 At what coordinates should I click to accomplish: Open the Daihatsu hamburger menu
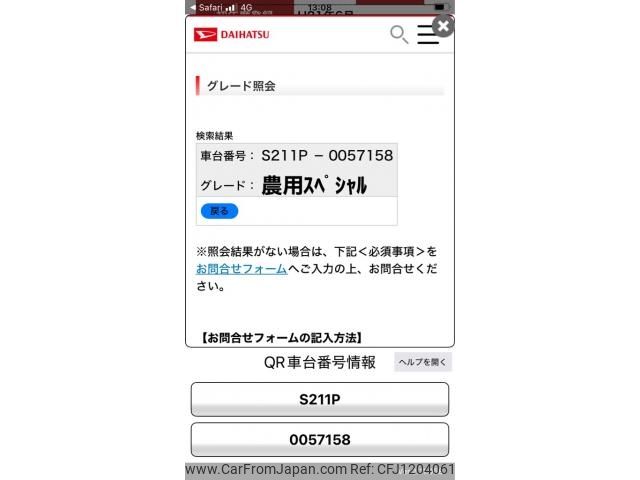[x=427, y=35]
